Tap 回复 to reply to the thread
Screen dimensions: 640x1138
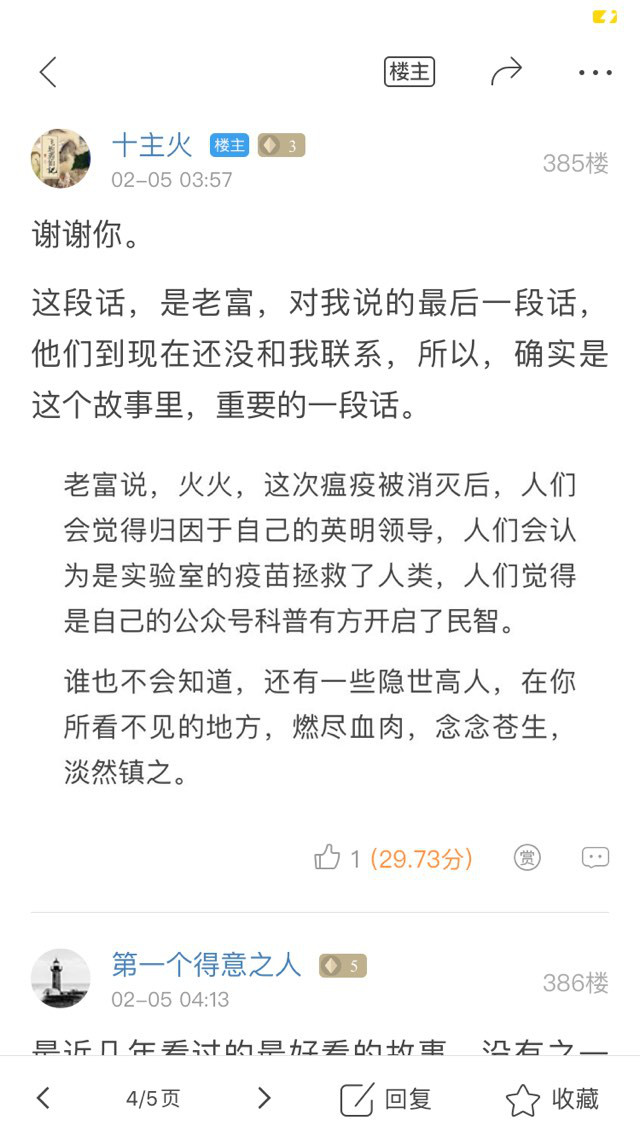pos(385,1099)
